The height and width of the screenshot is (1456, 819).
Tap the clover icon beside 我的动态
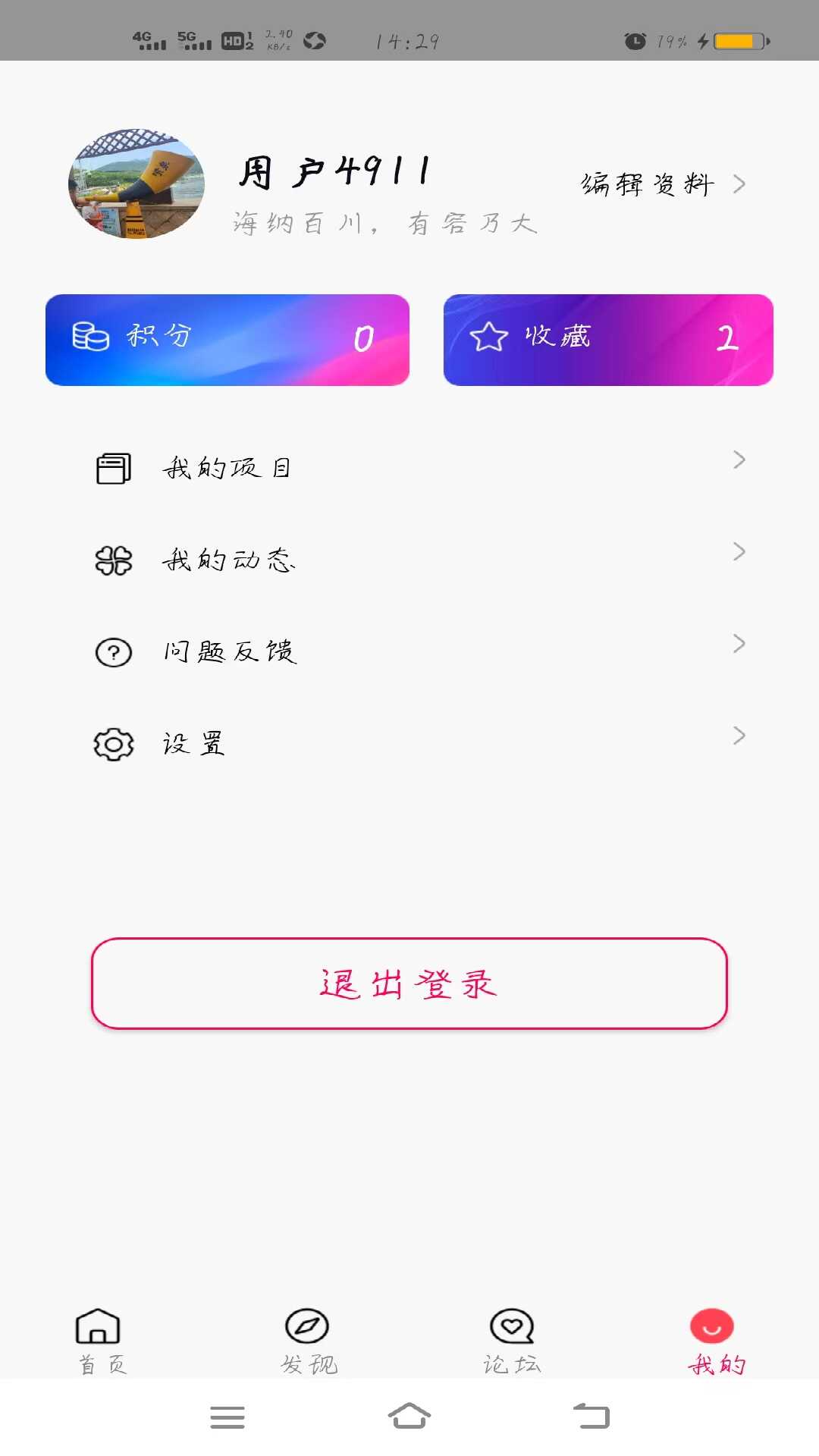(x=112, y=561)
